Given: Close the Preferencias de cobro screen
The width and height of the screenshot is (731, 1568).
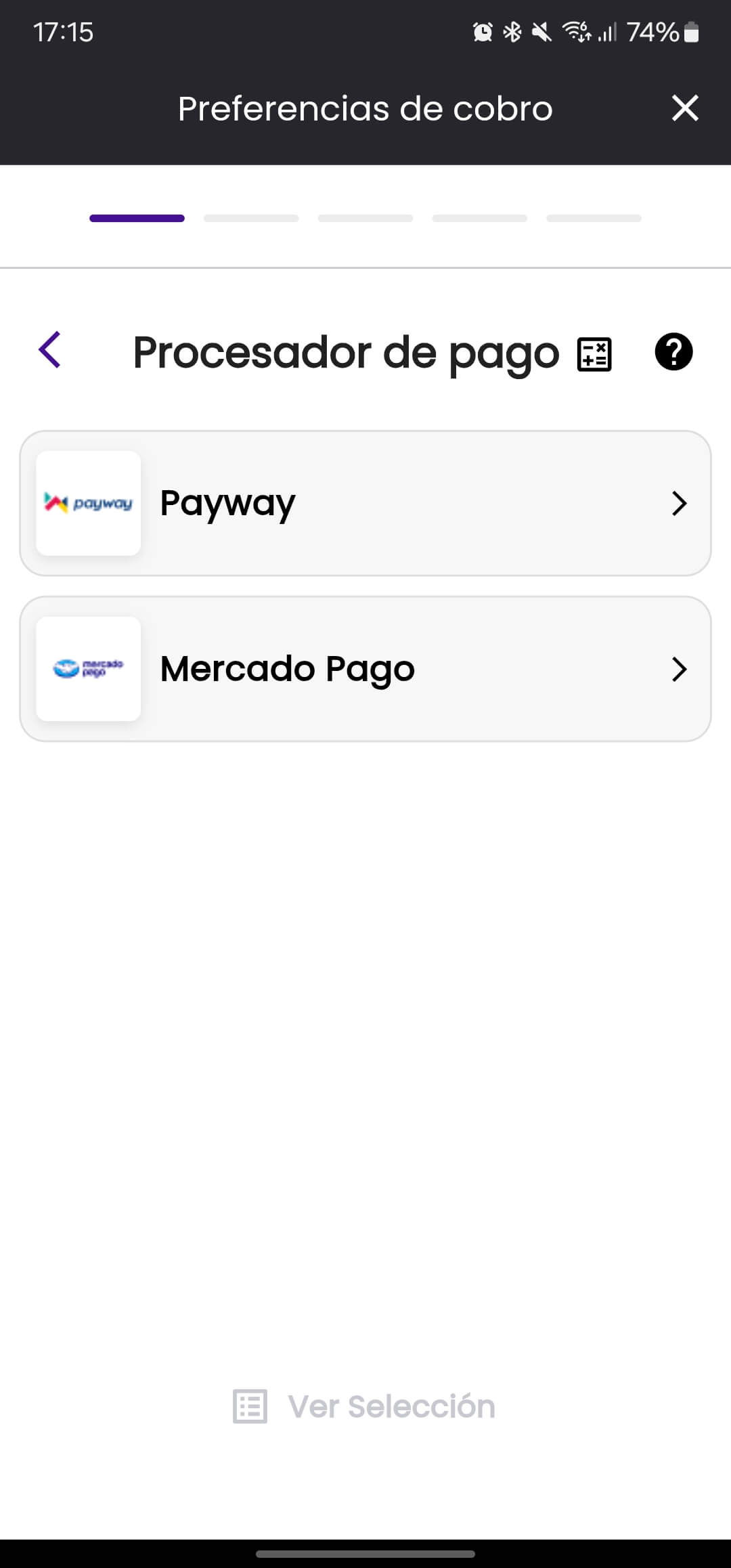Looking at the screenshot, I should [685, 108].
